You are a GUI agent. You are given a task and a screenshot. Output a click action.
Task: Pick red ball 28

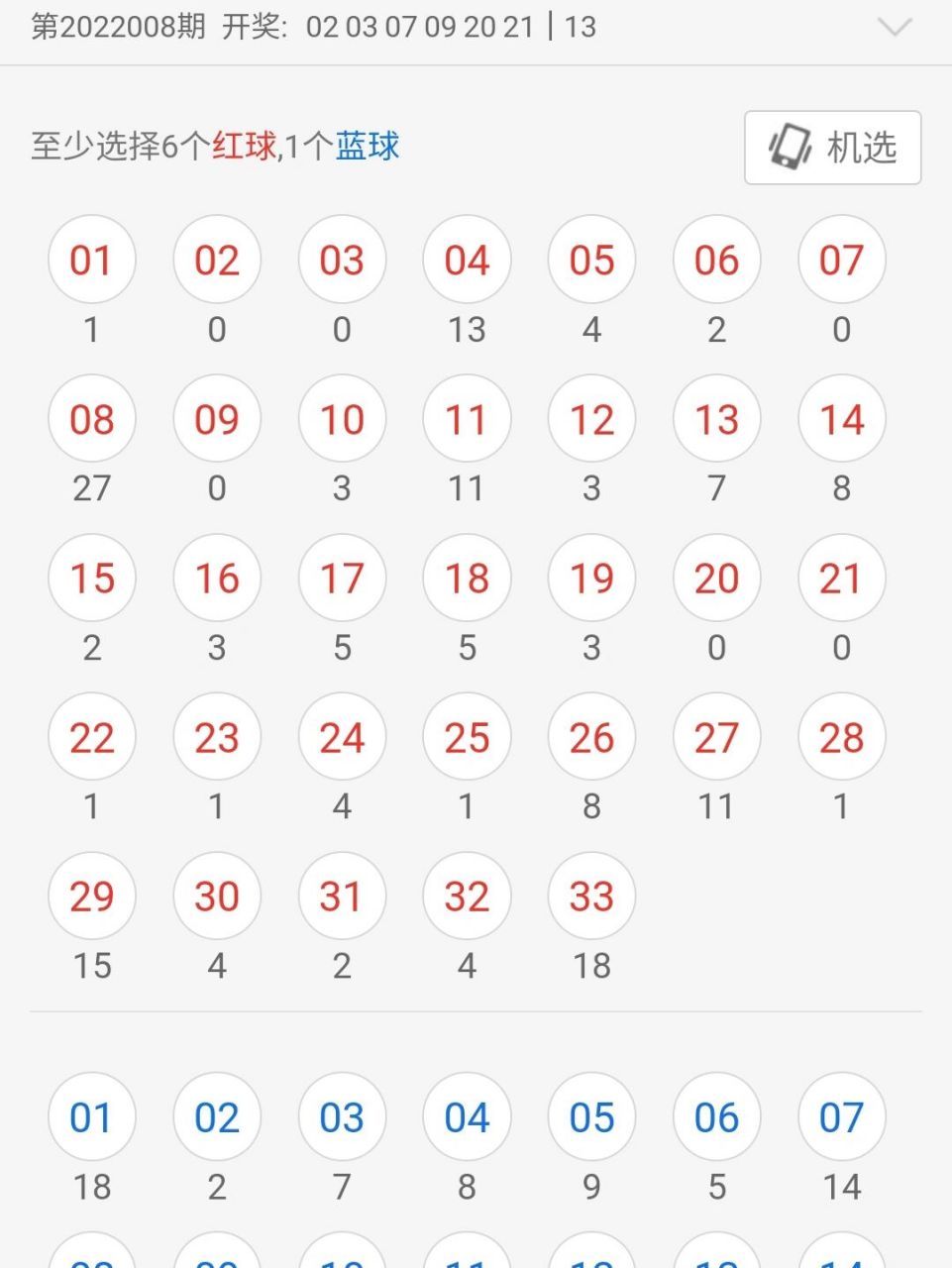841,738
